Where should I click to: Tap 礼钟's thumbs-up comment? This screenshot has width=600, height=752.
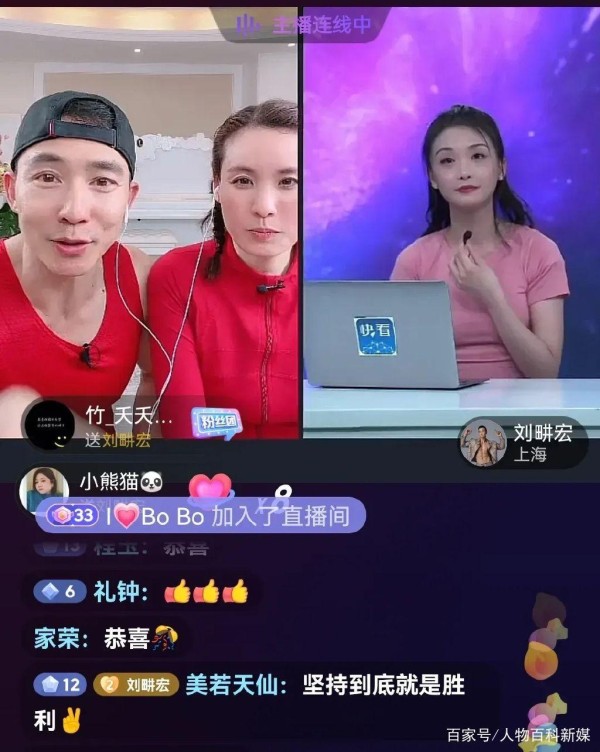(x=142, y=592)
